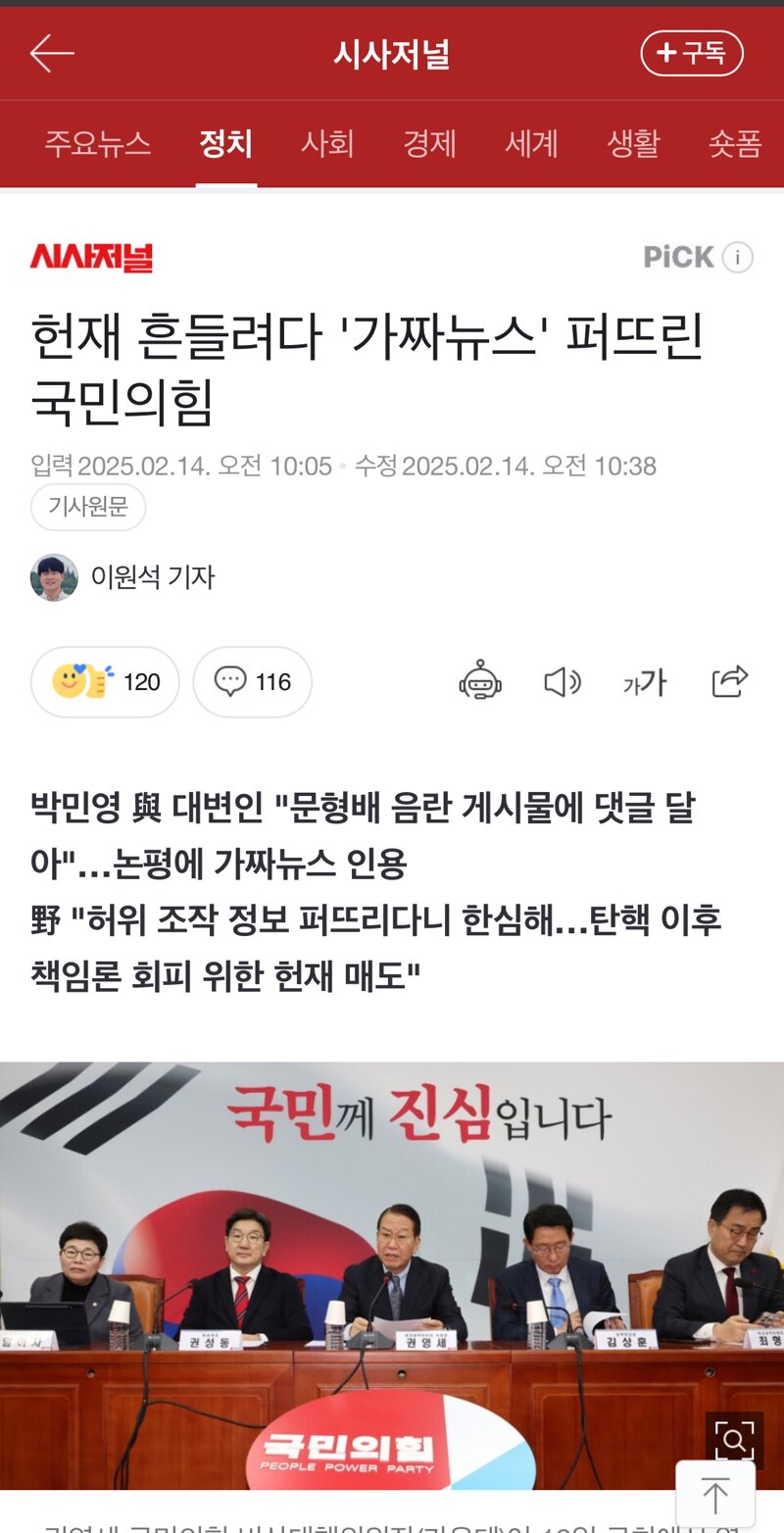
Task: Select the 세계 tab
Action: [531, 144]
